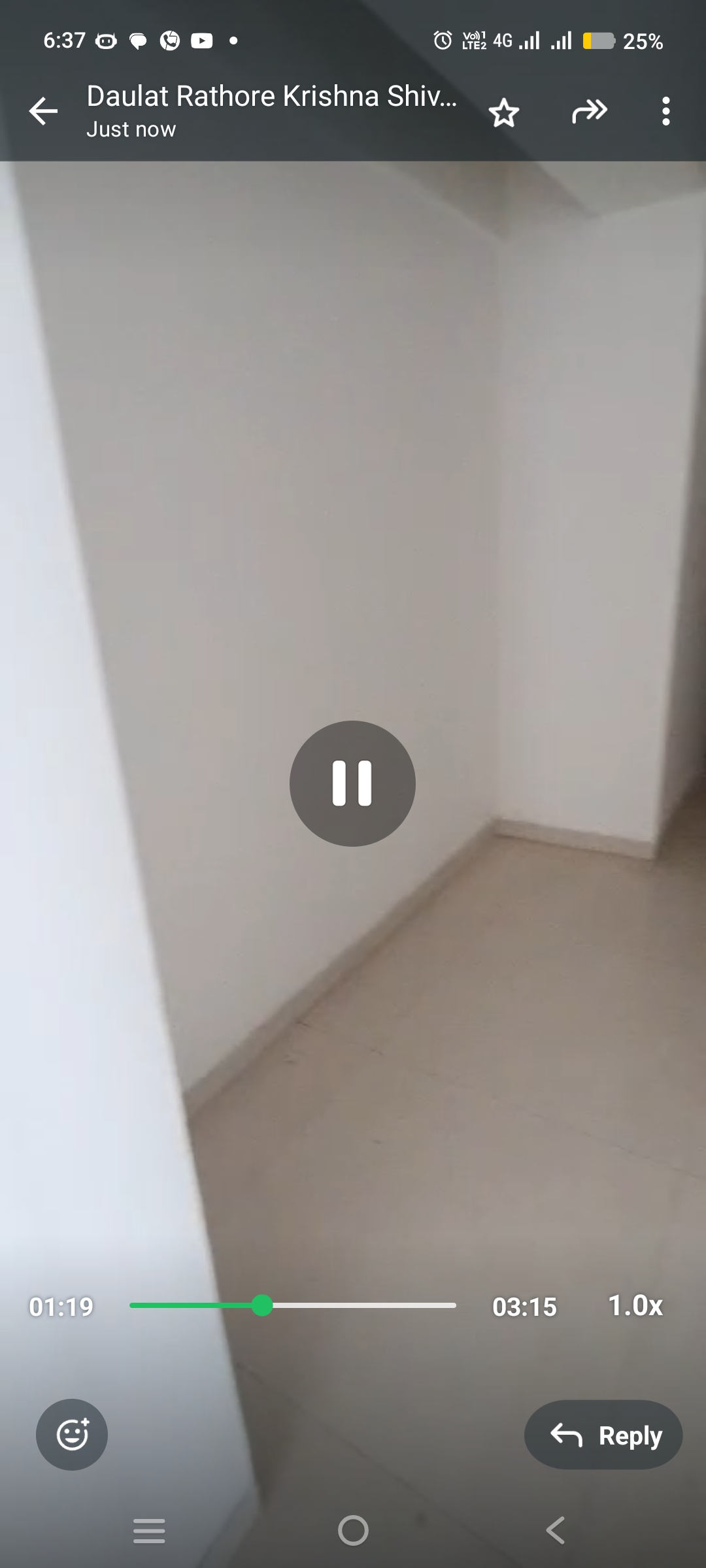Open recent apps from navigation bar
706x1568 pixels.
point(149,1530)
